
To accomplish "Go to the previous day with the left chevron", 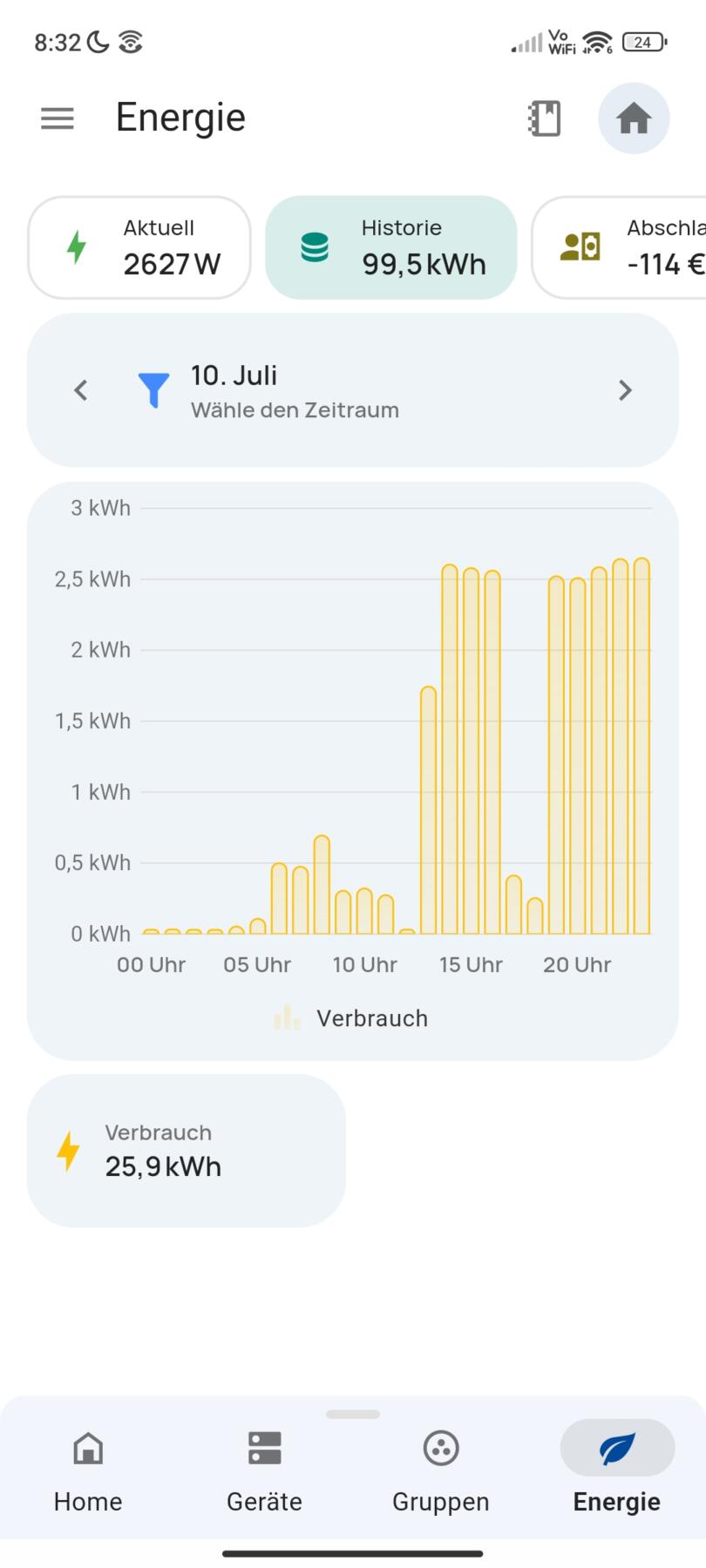I will pyautogui.click(x=80, y=390).
